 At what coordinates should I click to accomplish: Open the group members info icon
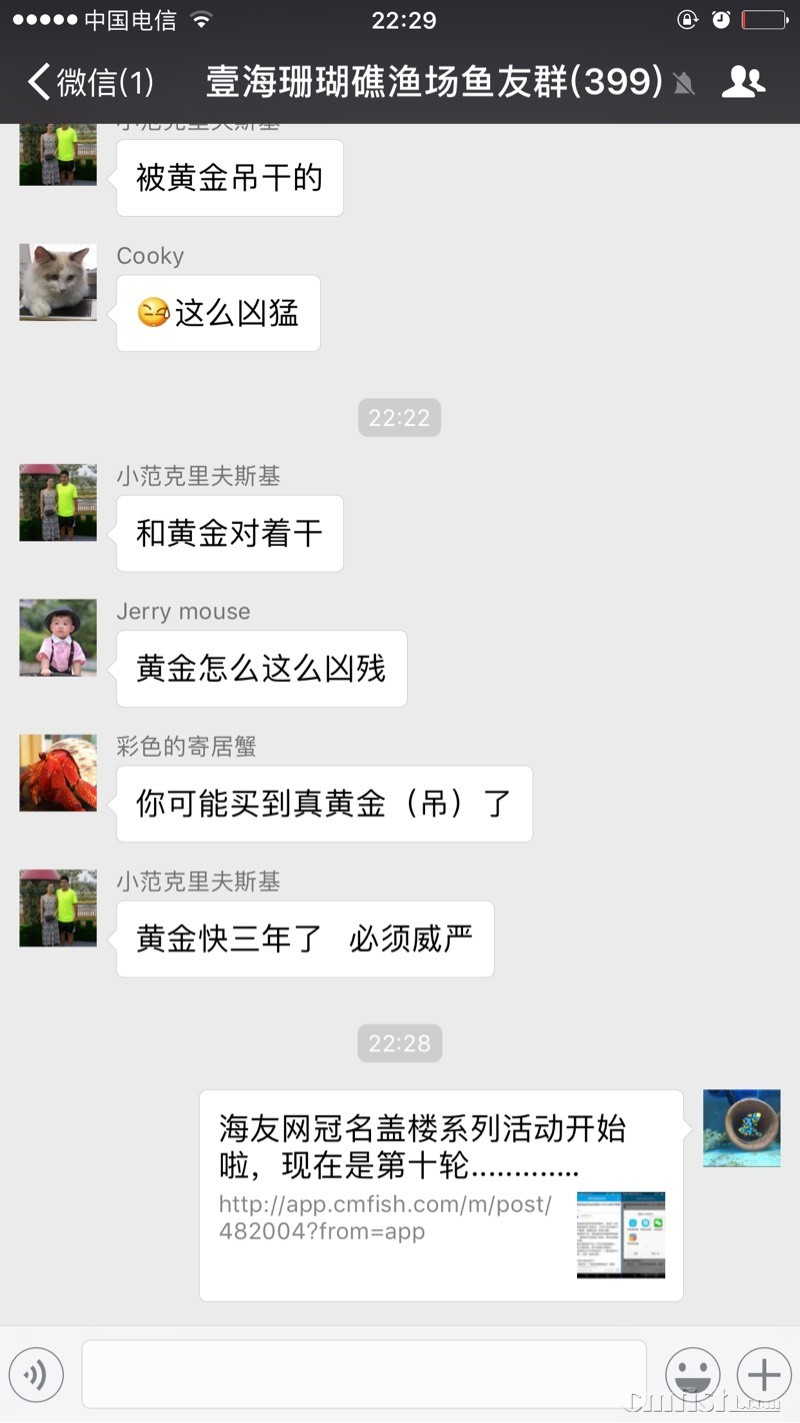(x=742, y=82)
